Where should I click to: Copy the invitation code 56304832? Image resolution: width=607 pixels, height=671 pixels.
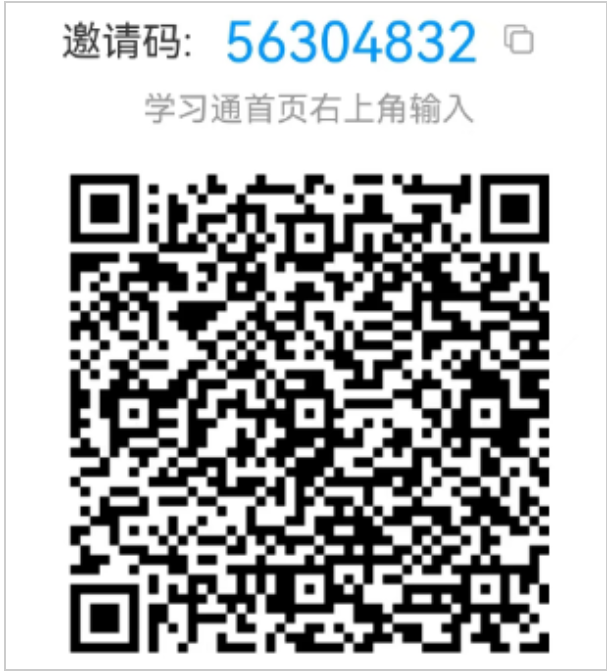518,41
